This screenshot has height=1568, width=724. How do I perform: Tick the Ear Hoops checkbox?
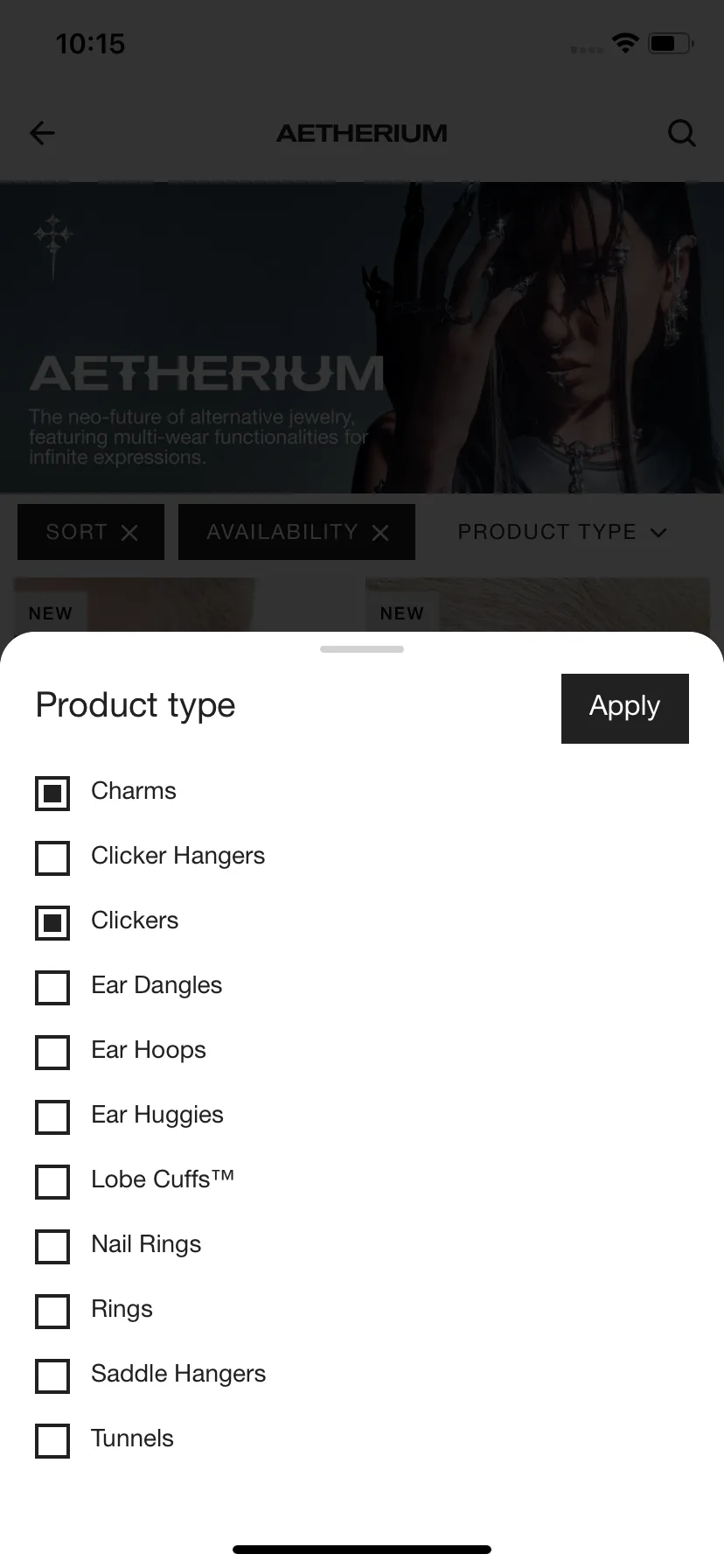52,1053
